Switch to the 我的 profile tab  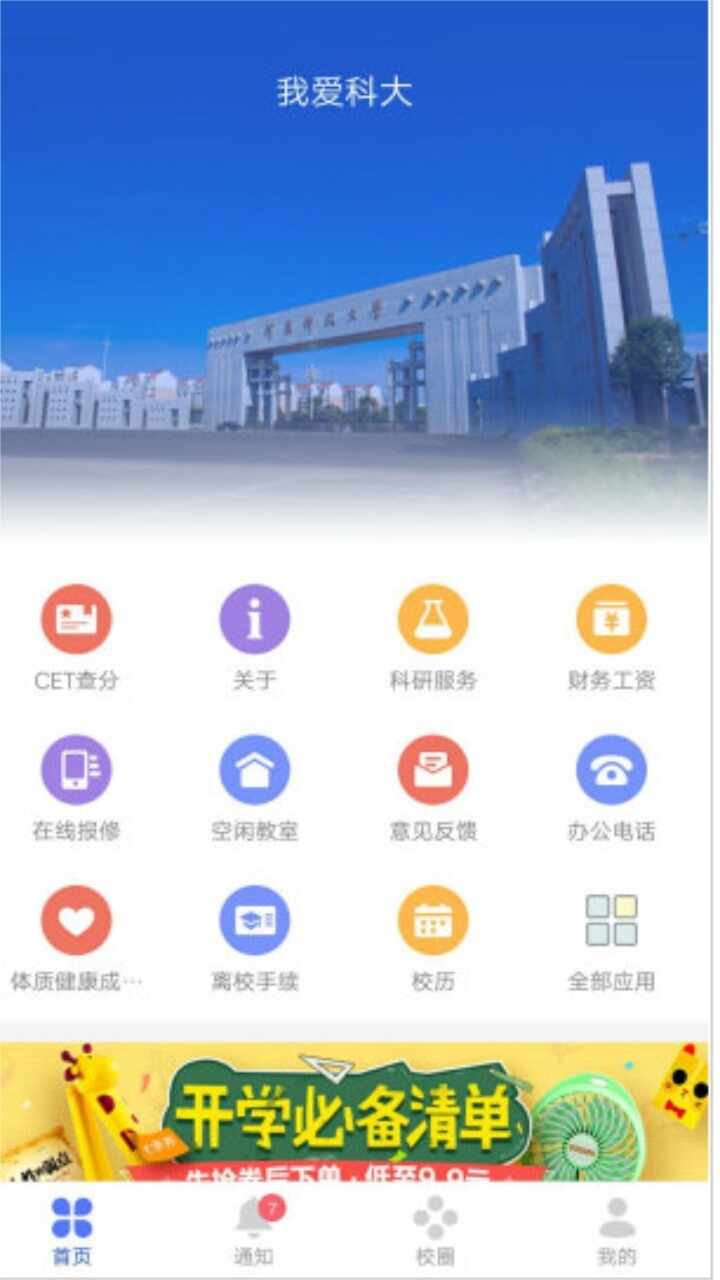[x=616, y=1231]
